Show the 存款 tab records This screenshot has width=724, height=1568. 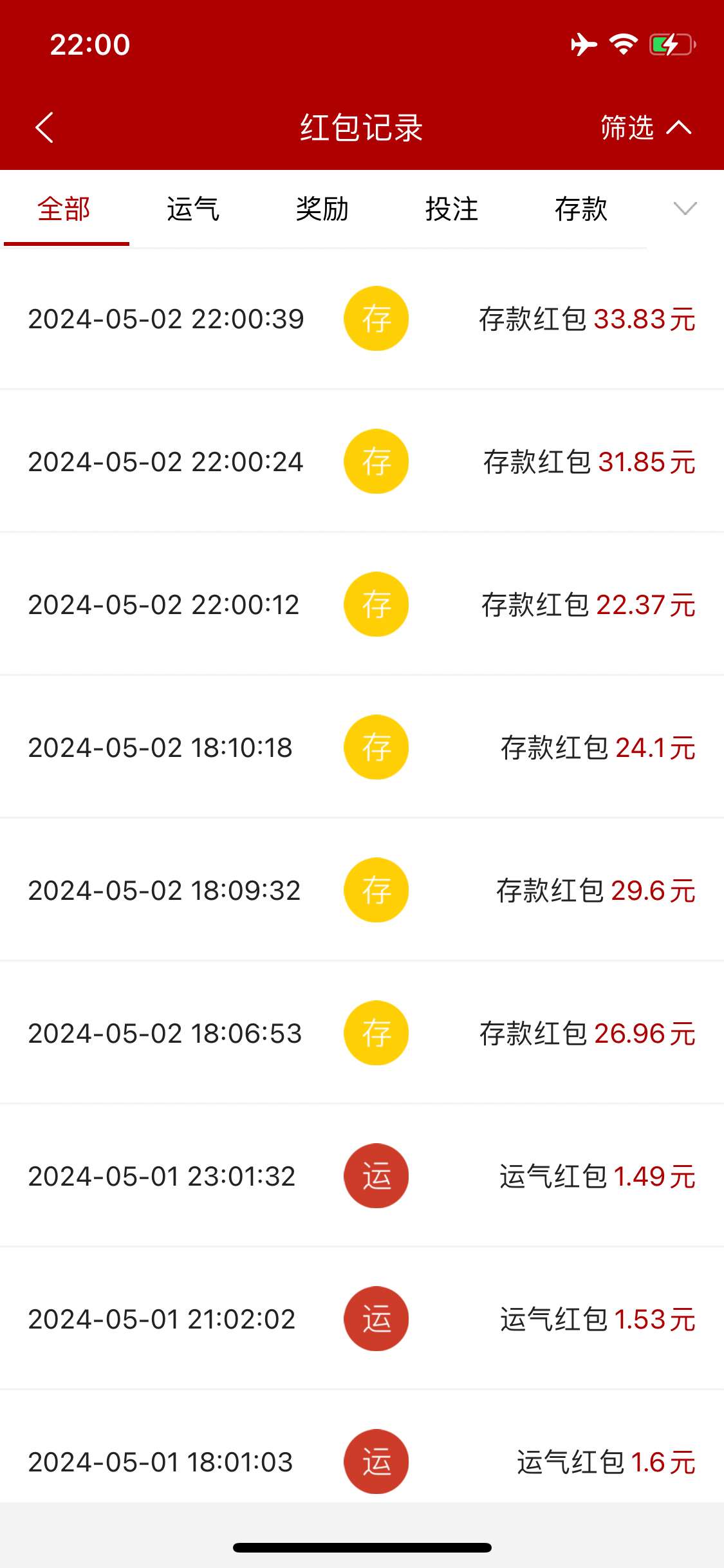coord(581,209)
